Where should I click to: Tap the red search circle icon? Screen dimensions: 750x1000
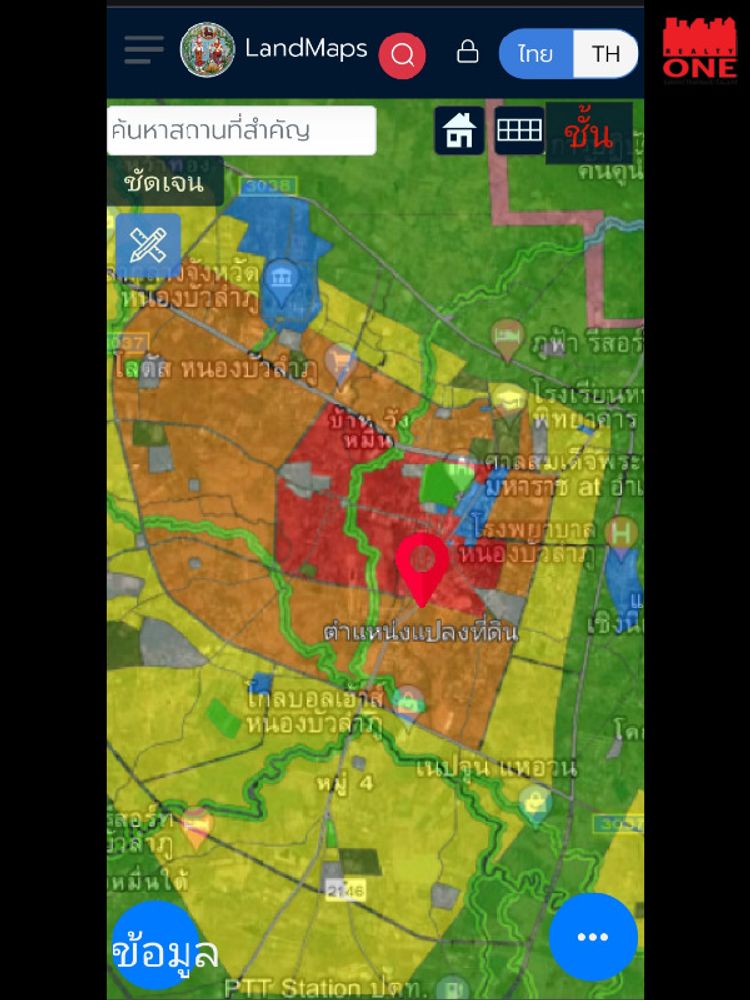pyautogui.click(x=402, y=54)
